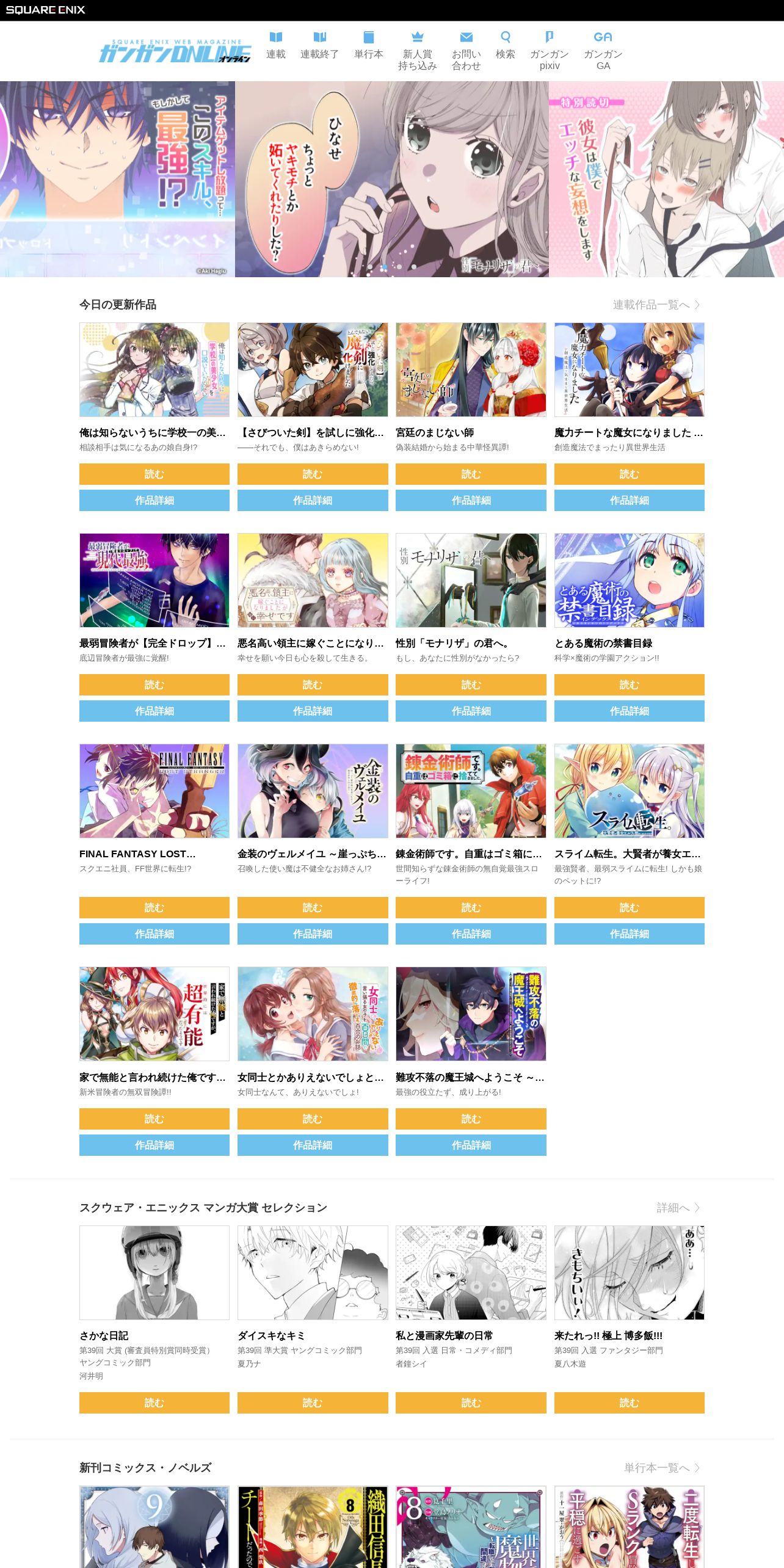Open 作品詳細 for 魔力チートな魔女になりました
Image resolution: width=784 pixels, height=1568 pixels.
click(x=629, y=500)
